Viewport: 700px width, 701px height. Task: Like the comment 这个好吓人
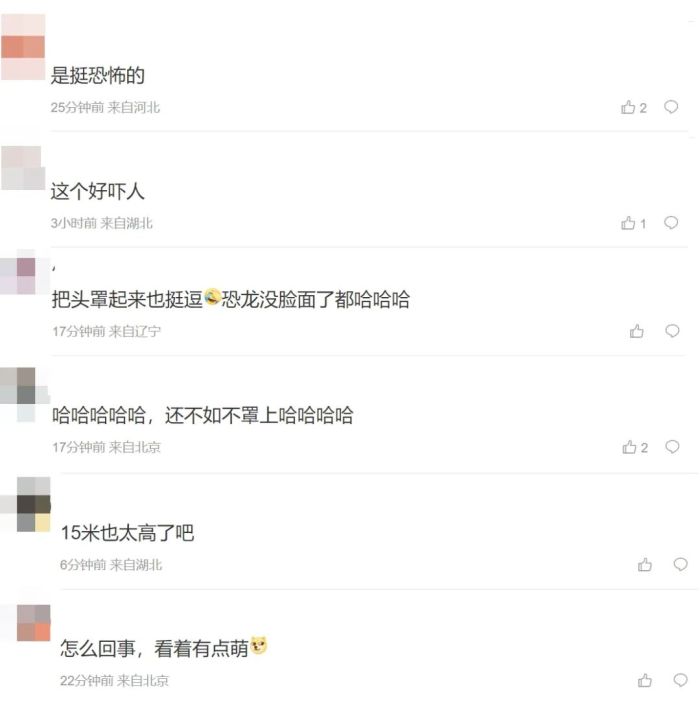point(628,223)
